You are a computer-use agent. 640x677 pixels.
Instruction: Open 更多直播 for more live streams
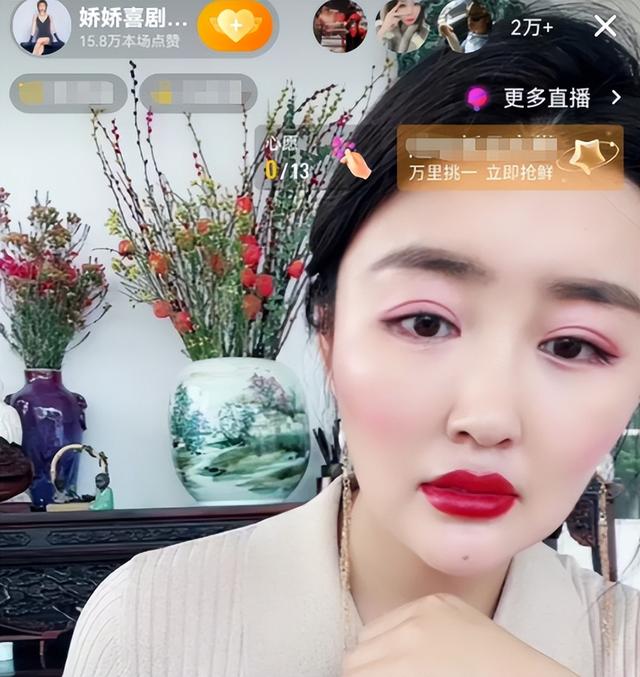545,98
